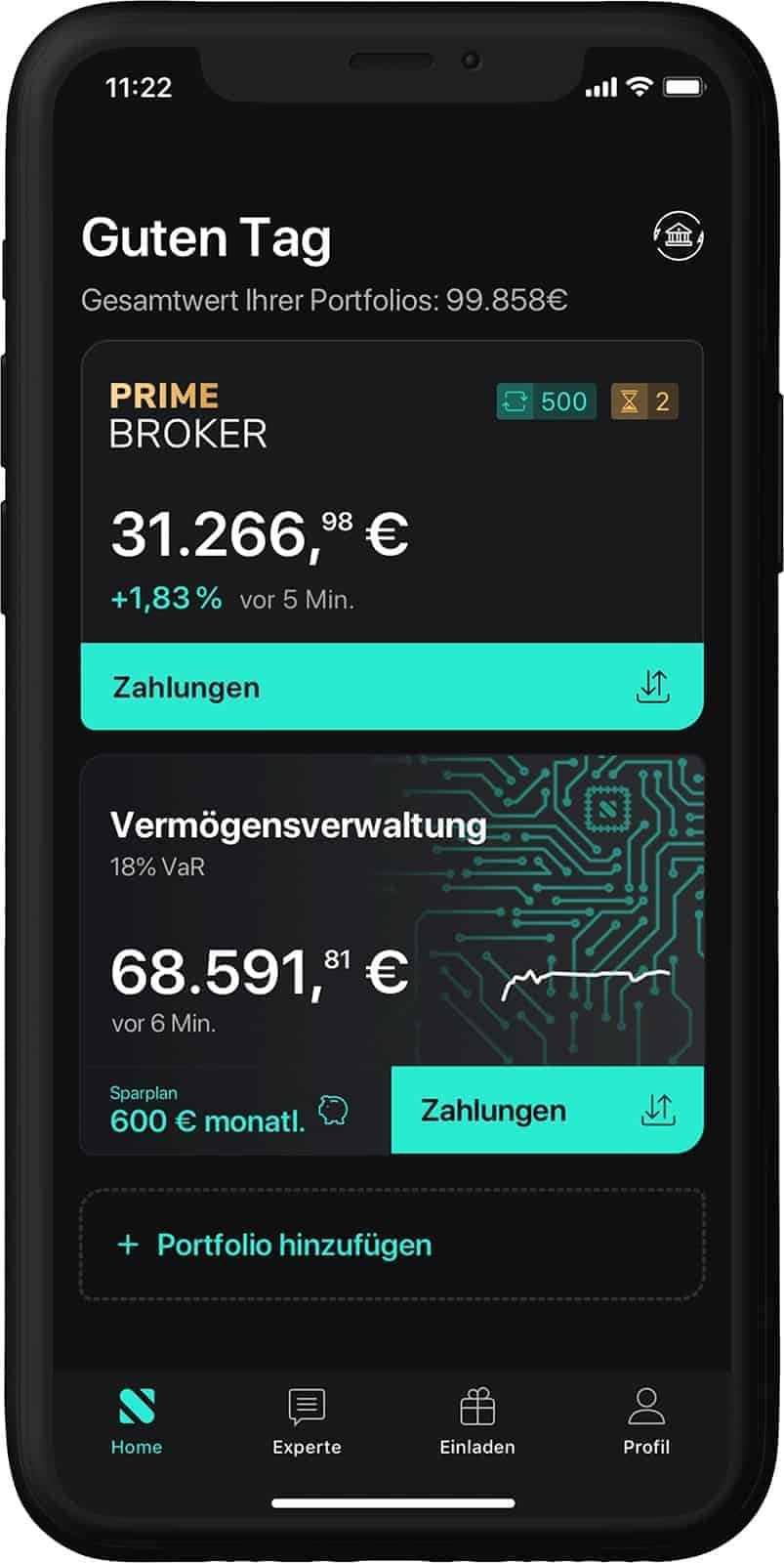Go to the Einladen tab

click(477, 1422)
